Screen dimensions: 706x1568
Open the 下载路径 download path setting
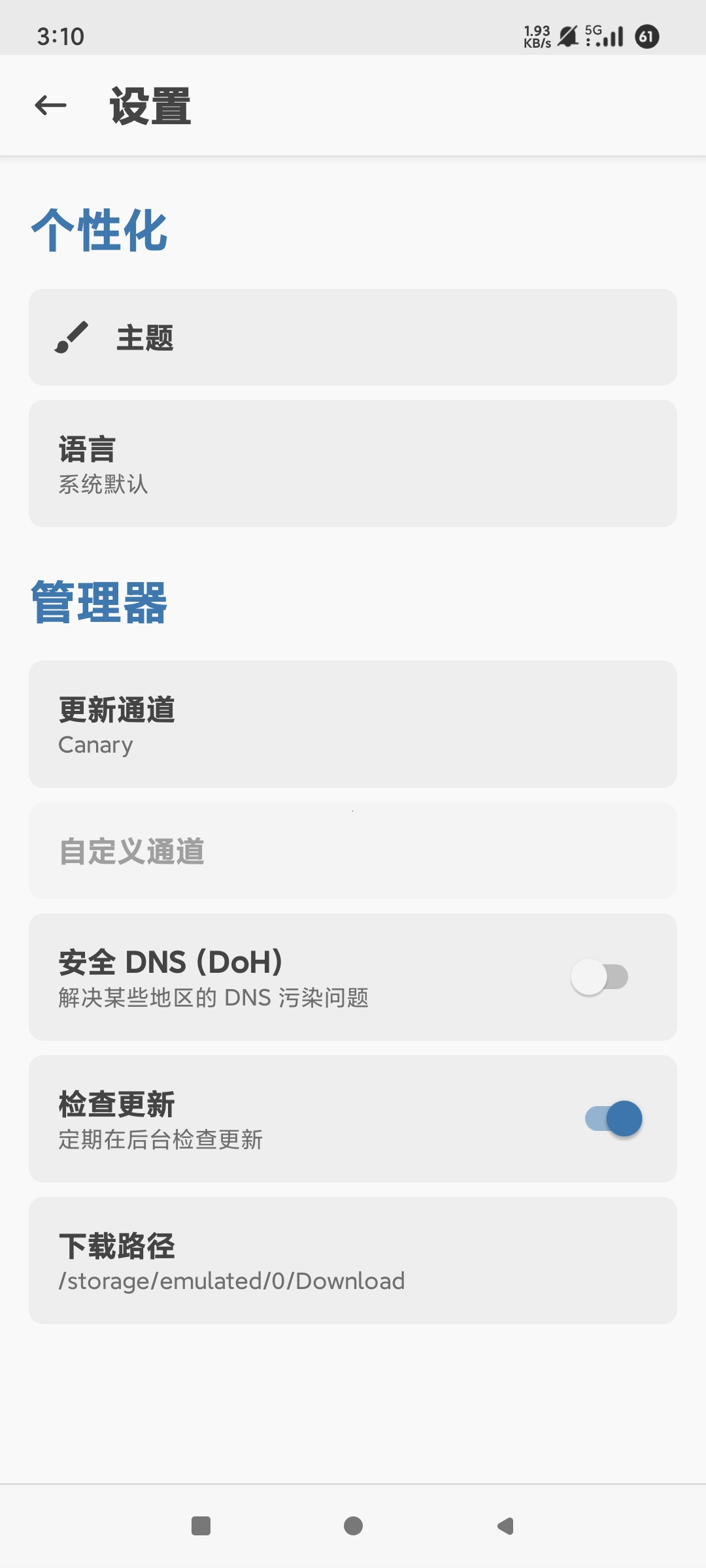pos(353,1260)
